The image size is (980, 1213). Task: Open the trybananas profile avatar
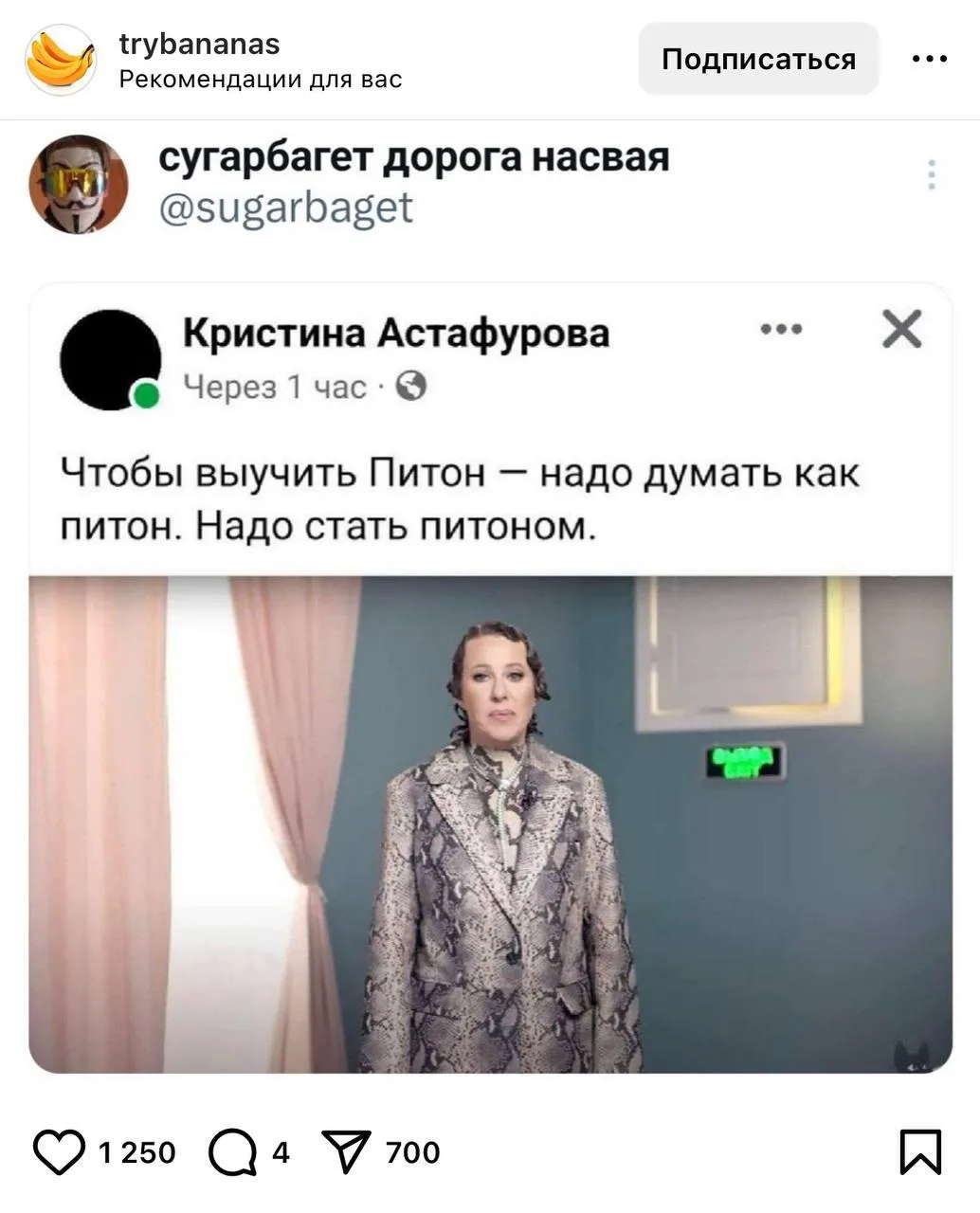point(61,59)
